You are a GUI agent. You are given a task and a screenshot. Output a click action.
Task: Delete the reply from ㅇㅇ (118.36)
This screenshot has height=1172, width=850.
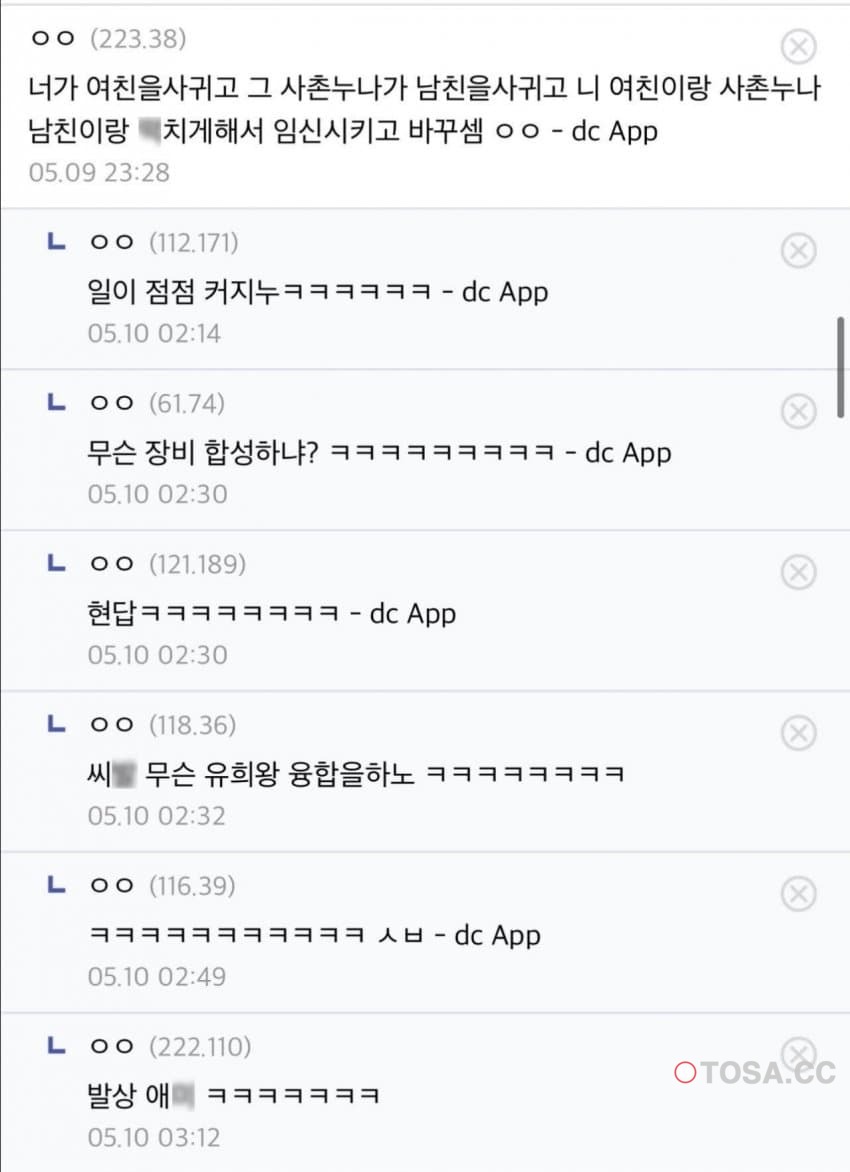coord(798,733)
